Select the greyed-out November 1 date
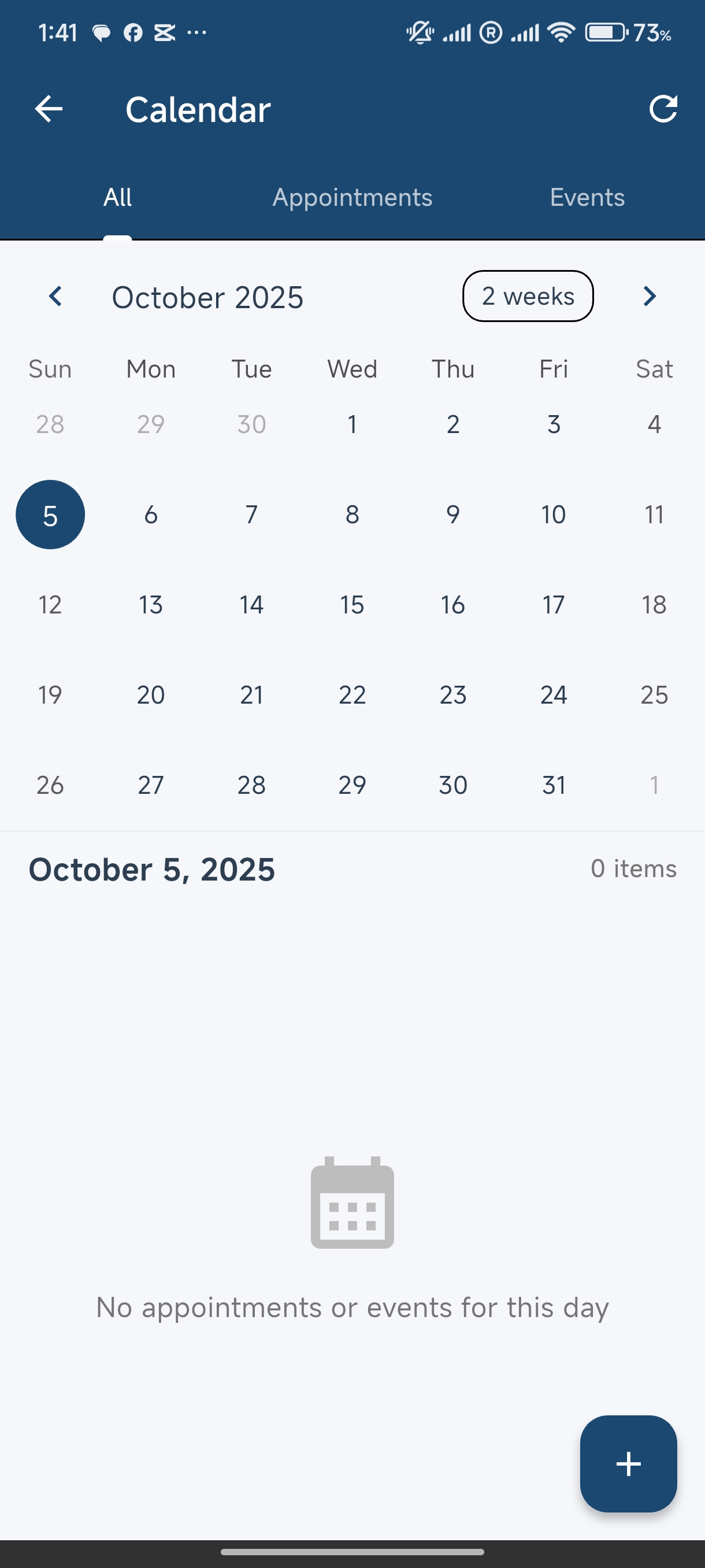 [654, 785]
